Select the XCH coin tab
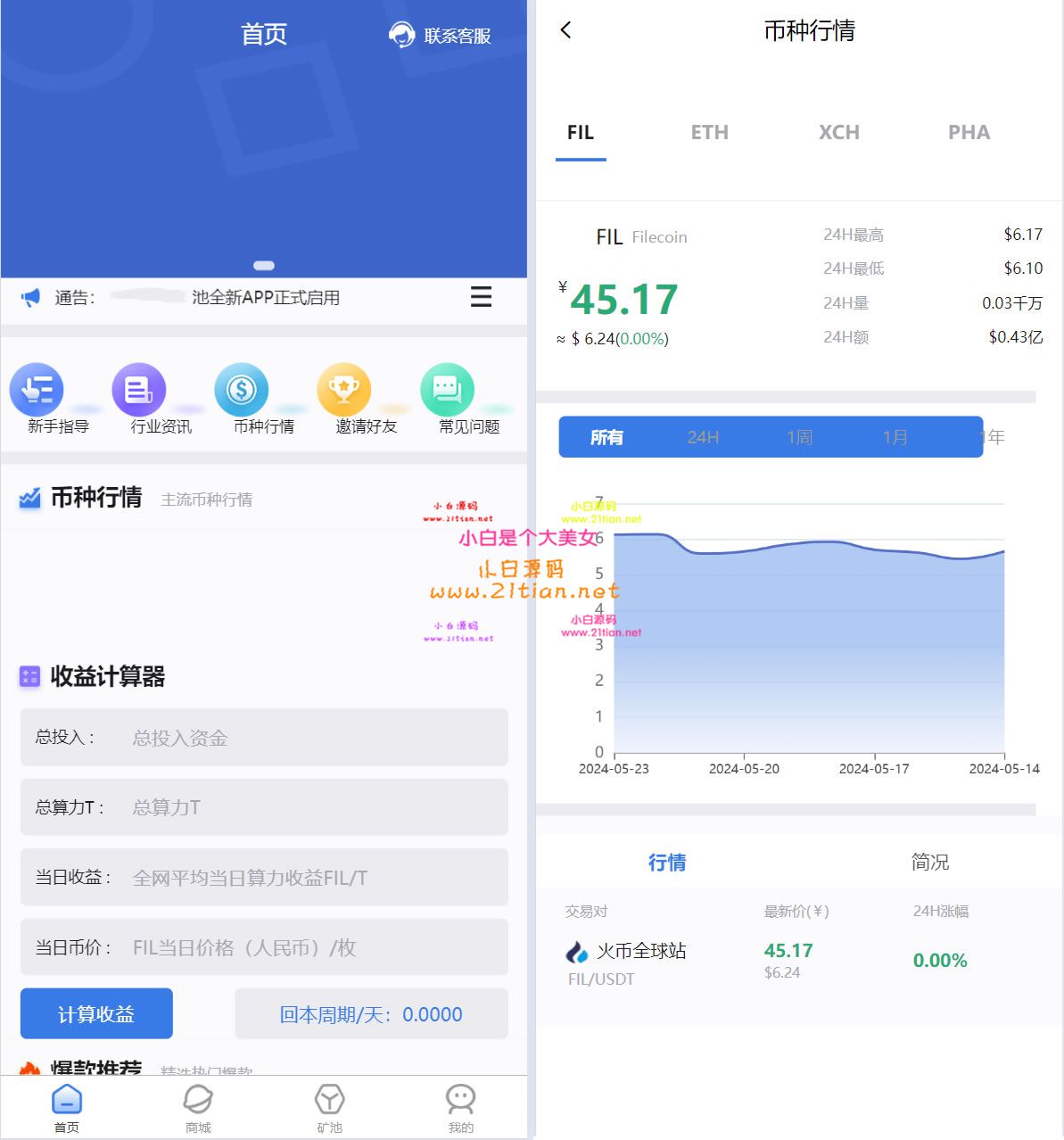Screen dimensions: 1064x1140 [839, 132]
